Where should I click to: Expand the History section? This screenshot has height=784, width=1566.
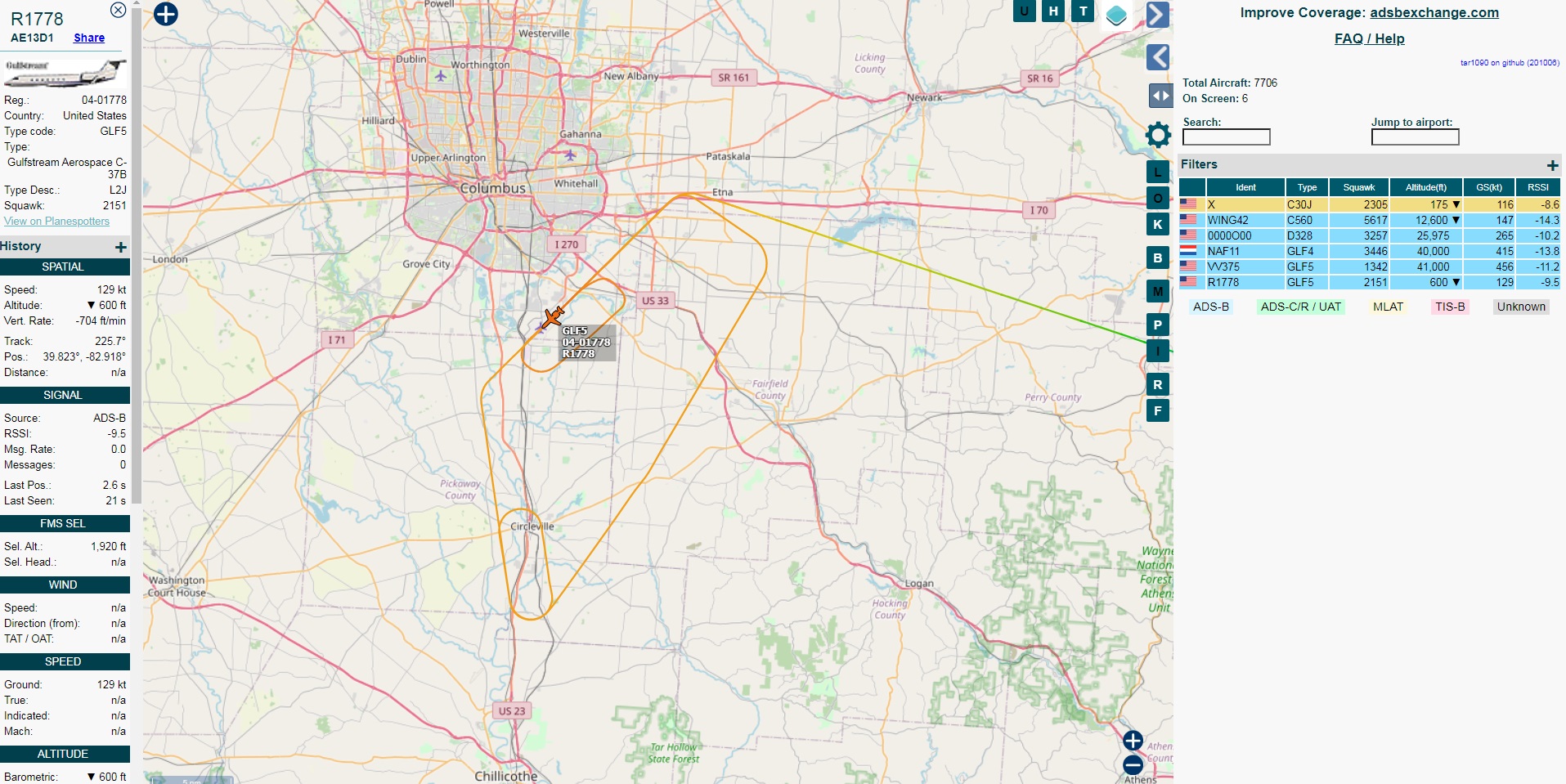tap(120, 247)
